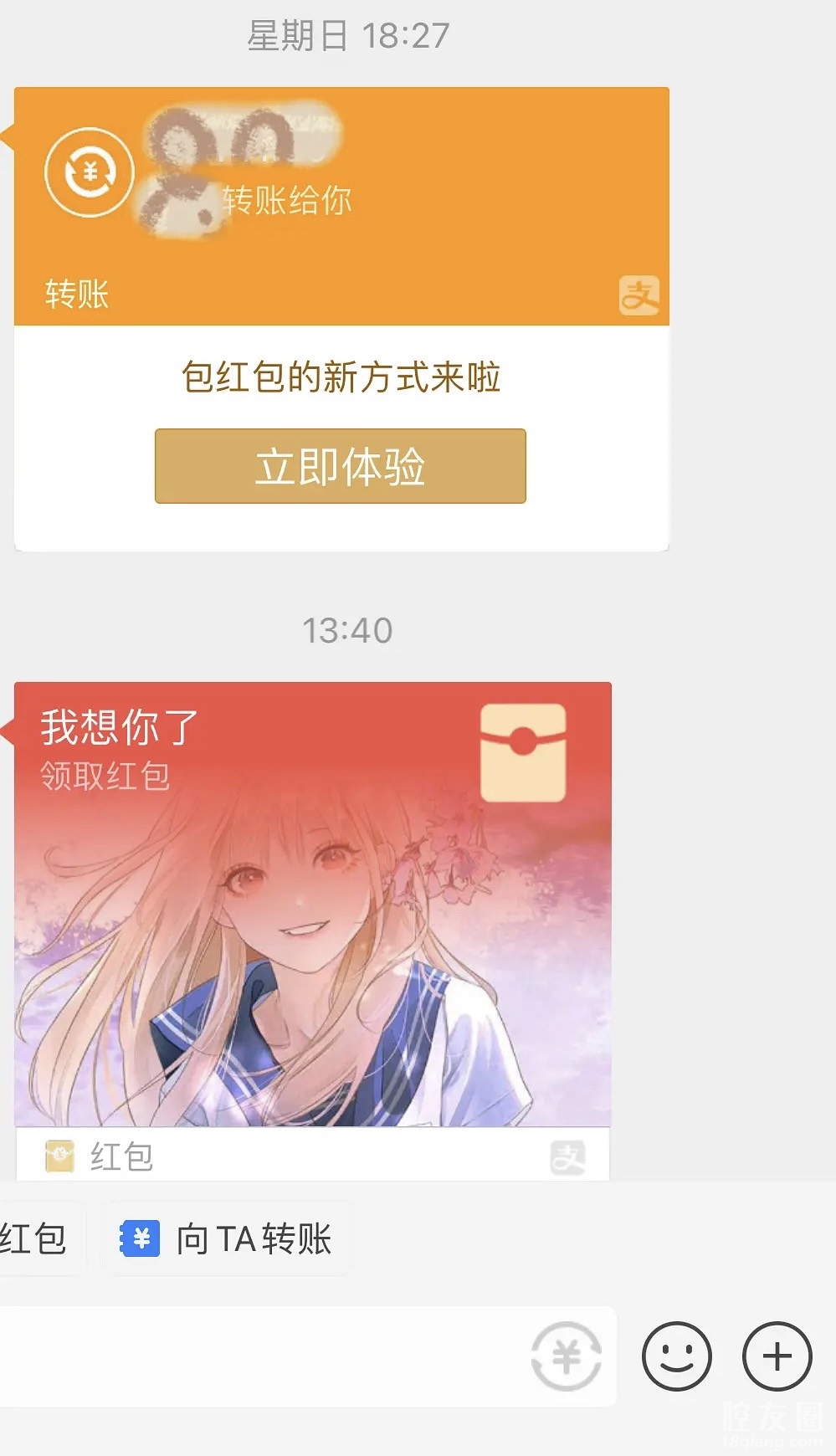
Task: Open the plus attachments menu
Action: (777, 1356)
